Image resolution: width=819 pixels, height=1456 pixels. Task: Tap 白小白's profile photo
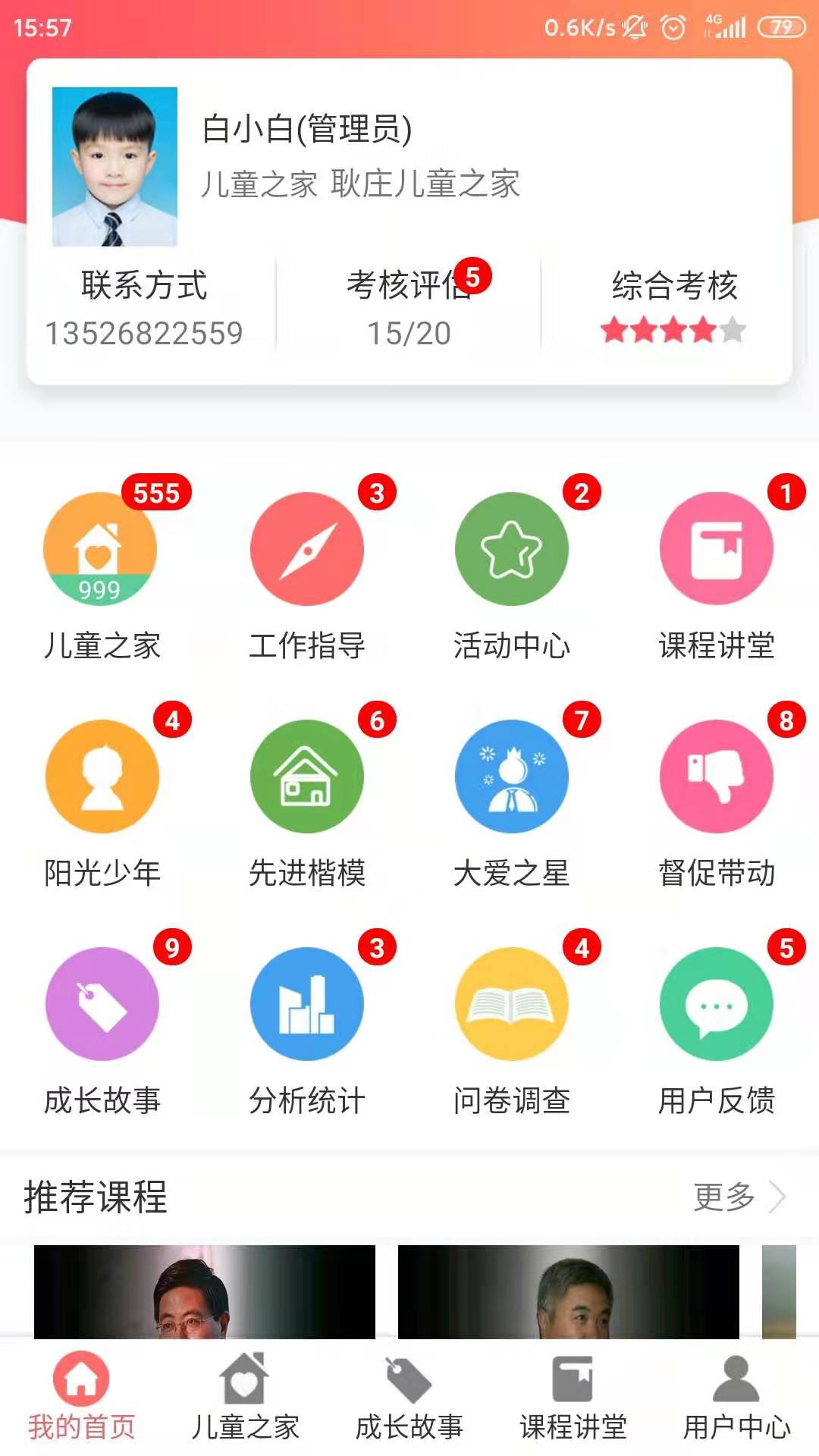point(115,167)
